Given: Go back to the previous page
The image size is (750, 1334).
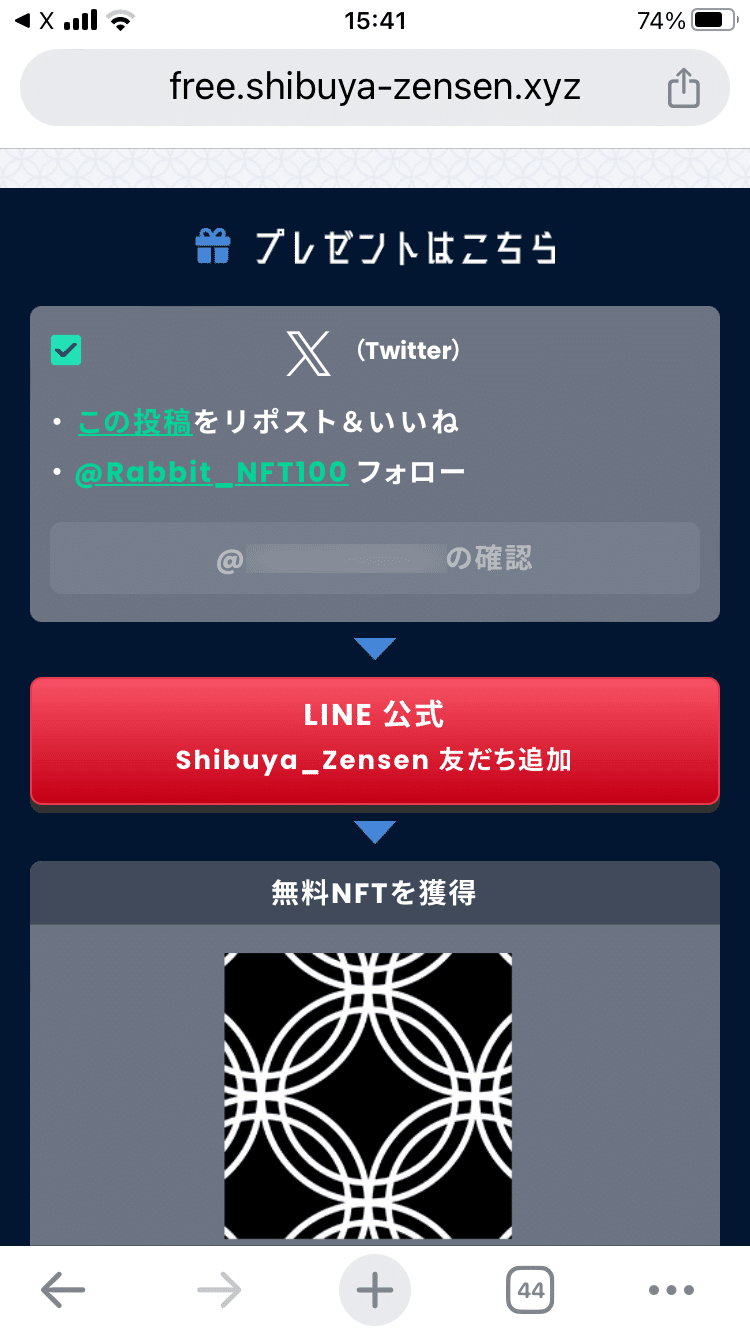Looking at the screenshot, I should (x=63, y=1291).
